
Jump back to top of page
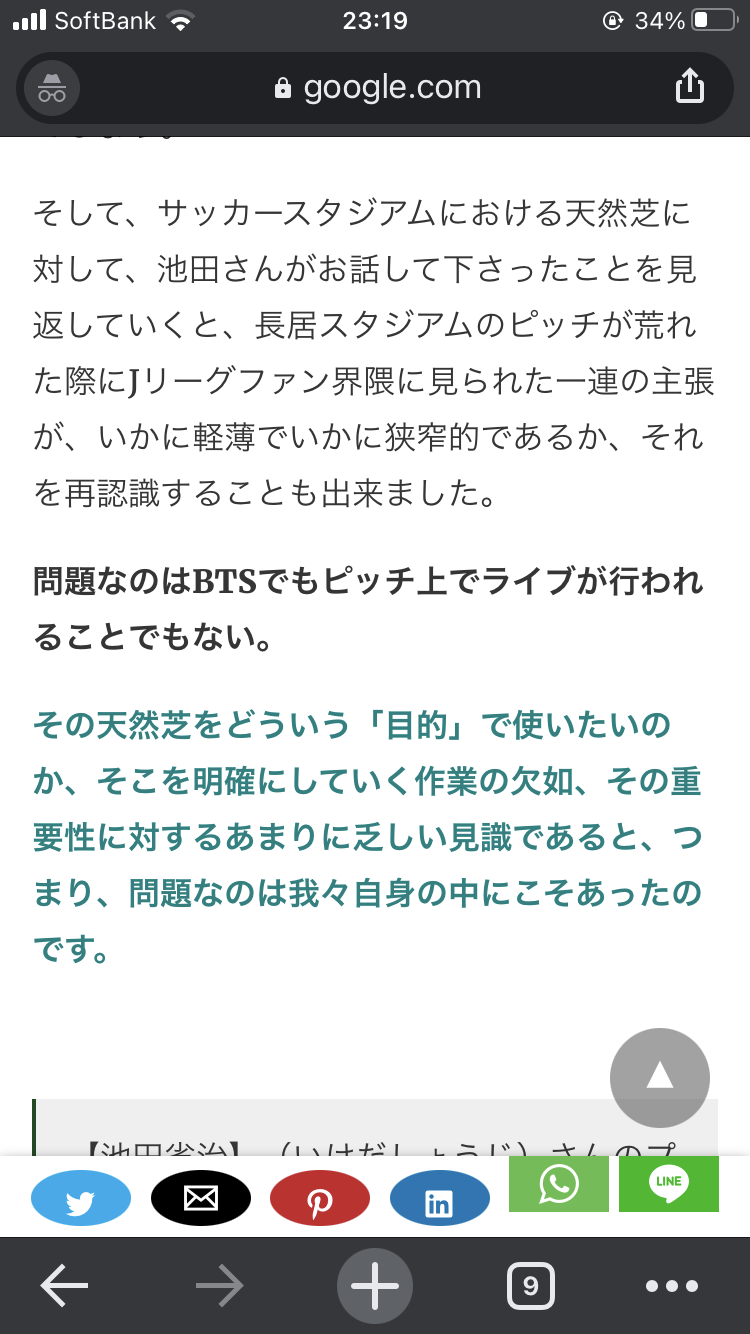(659, 1077)
